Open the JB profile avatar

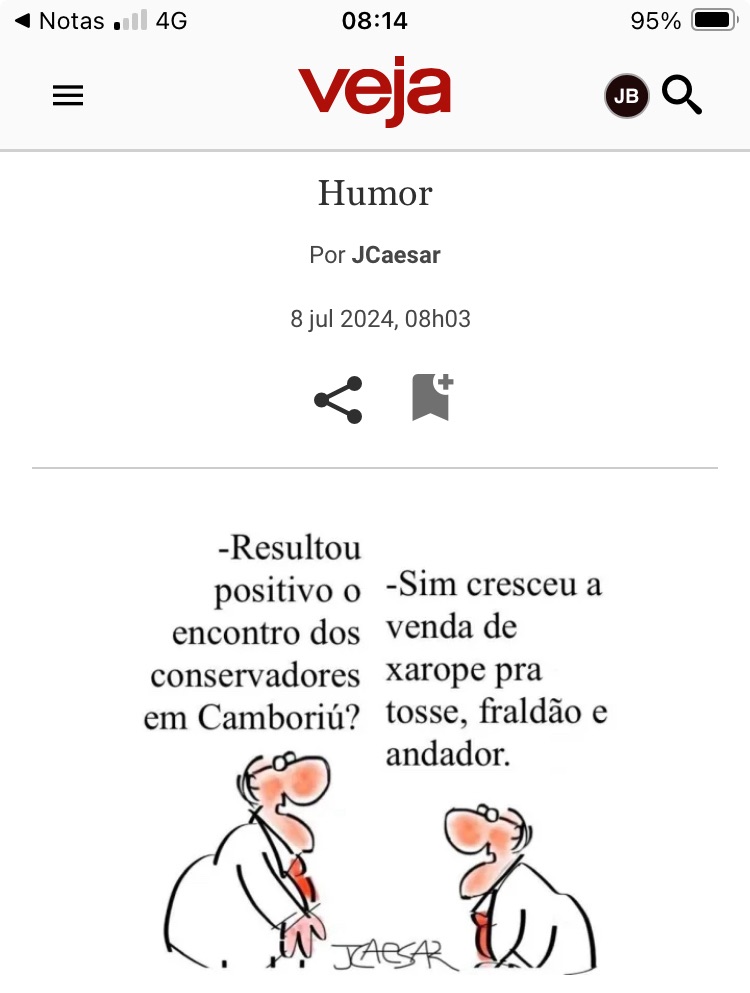(626, 96)
